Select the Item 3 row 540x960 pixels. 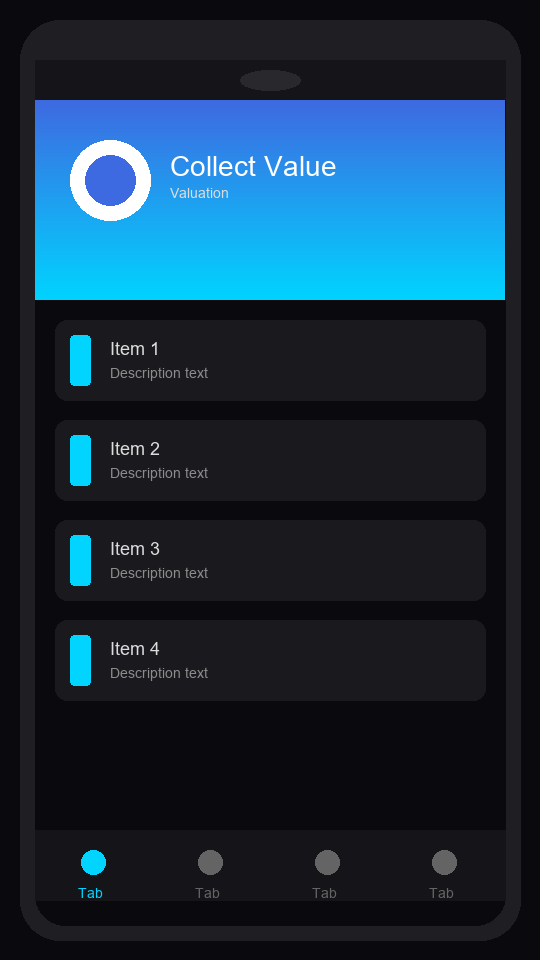[x=270, y=560]
